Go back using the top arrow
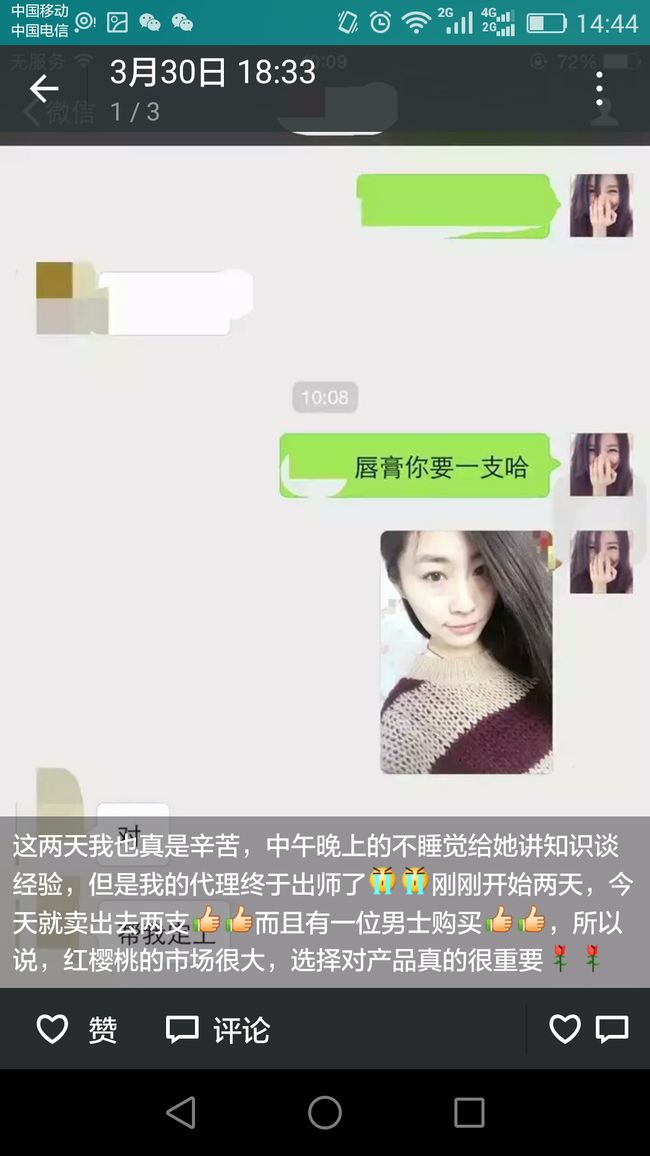Screen dimensions: 650x1156 (x=43, y=89)
